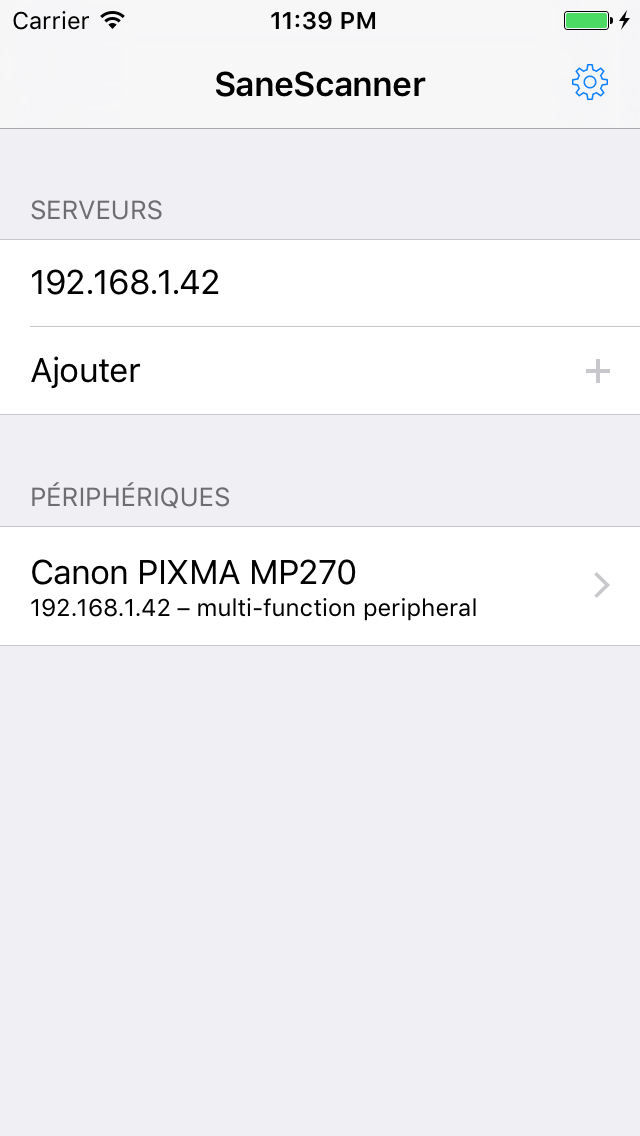
Task: Tap Ajouter to add a server
Action: click(320, 371)
